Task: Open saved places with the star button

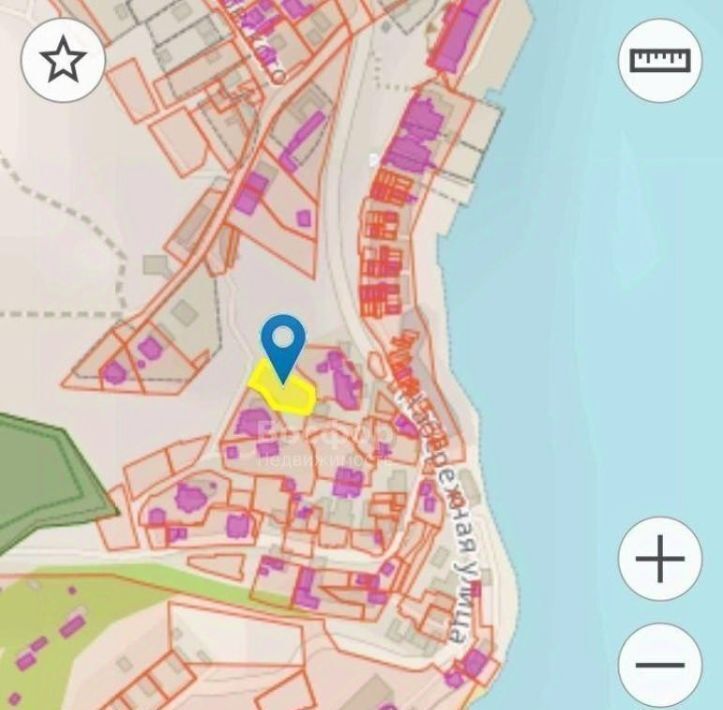Action: [63, 62]
